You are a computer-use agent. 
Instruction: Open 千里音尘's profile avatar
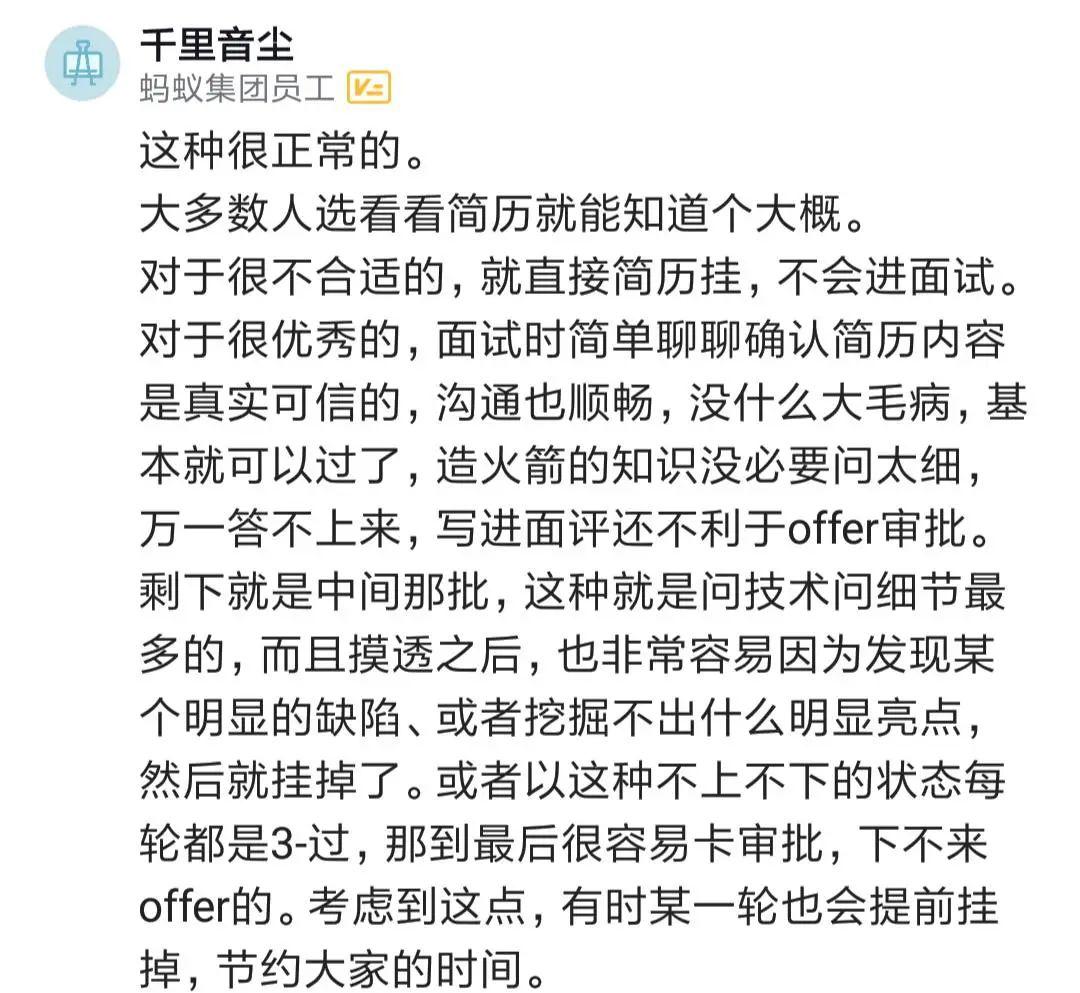[84, 62]
